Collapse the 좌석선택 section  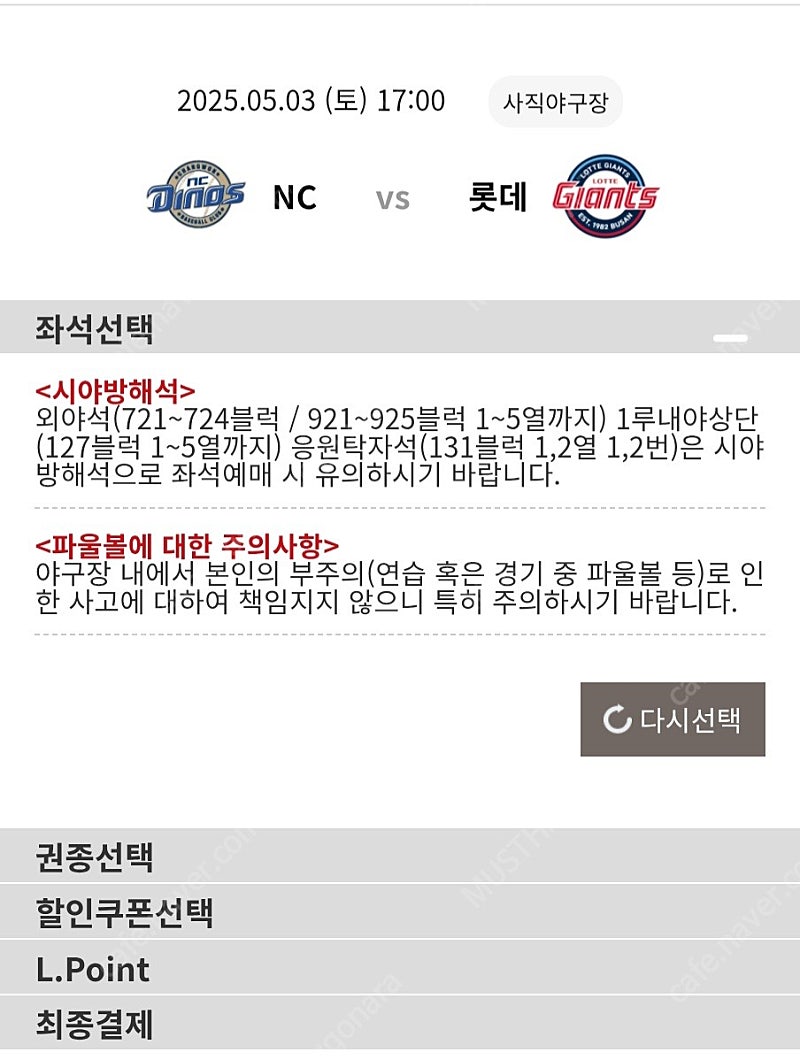click(x=730, y=338)
